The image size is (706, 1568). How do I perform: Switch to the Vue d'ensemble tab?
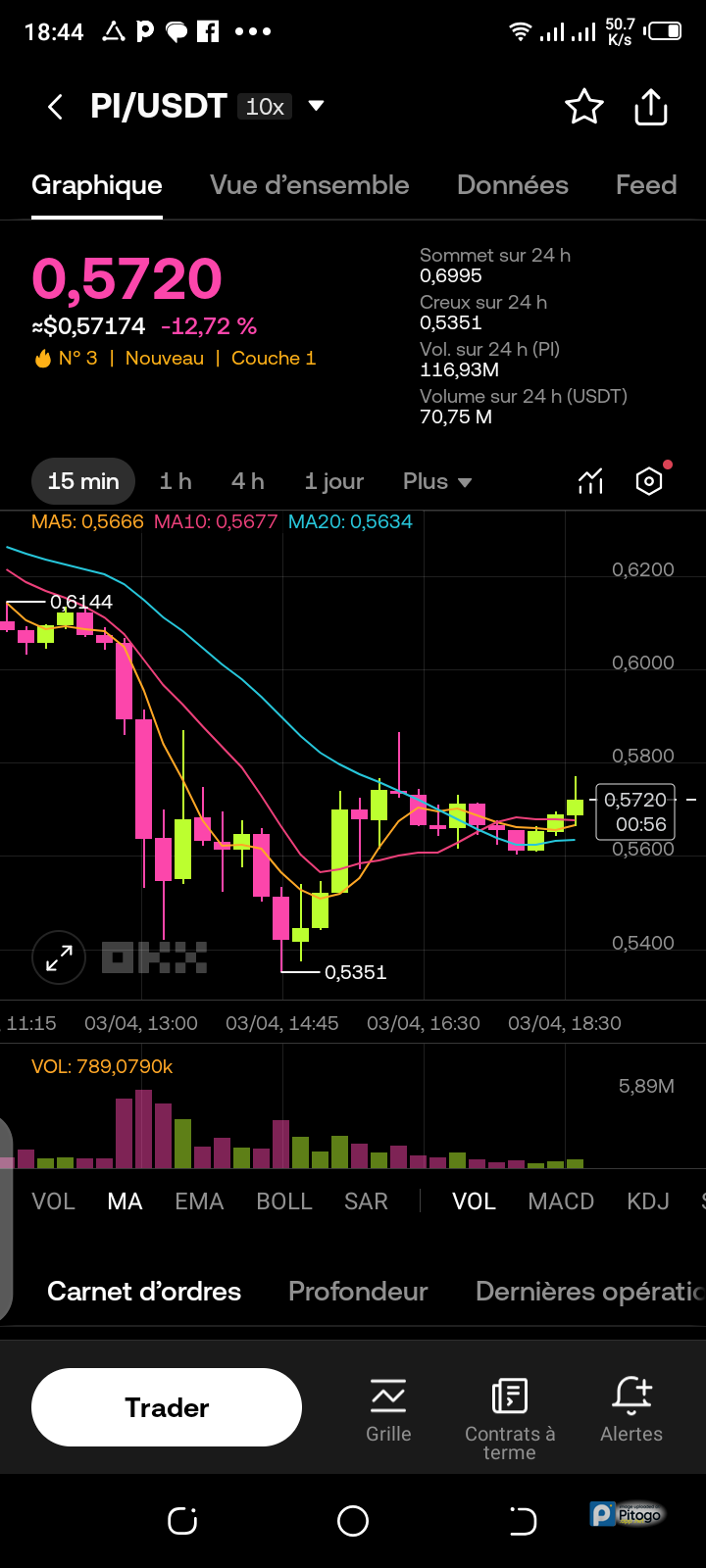click(x=309, y=185)
